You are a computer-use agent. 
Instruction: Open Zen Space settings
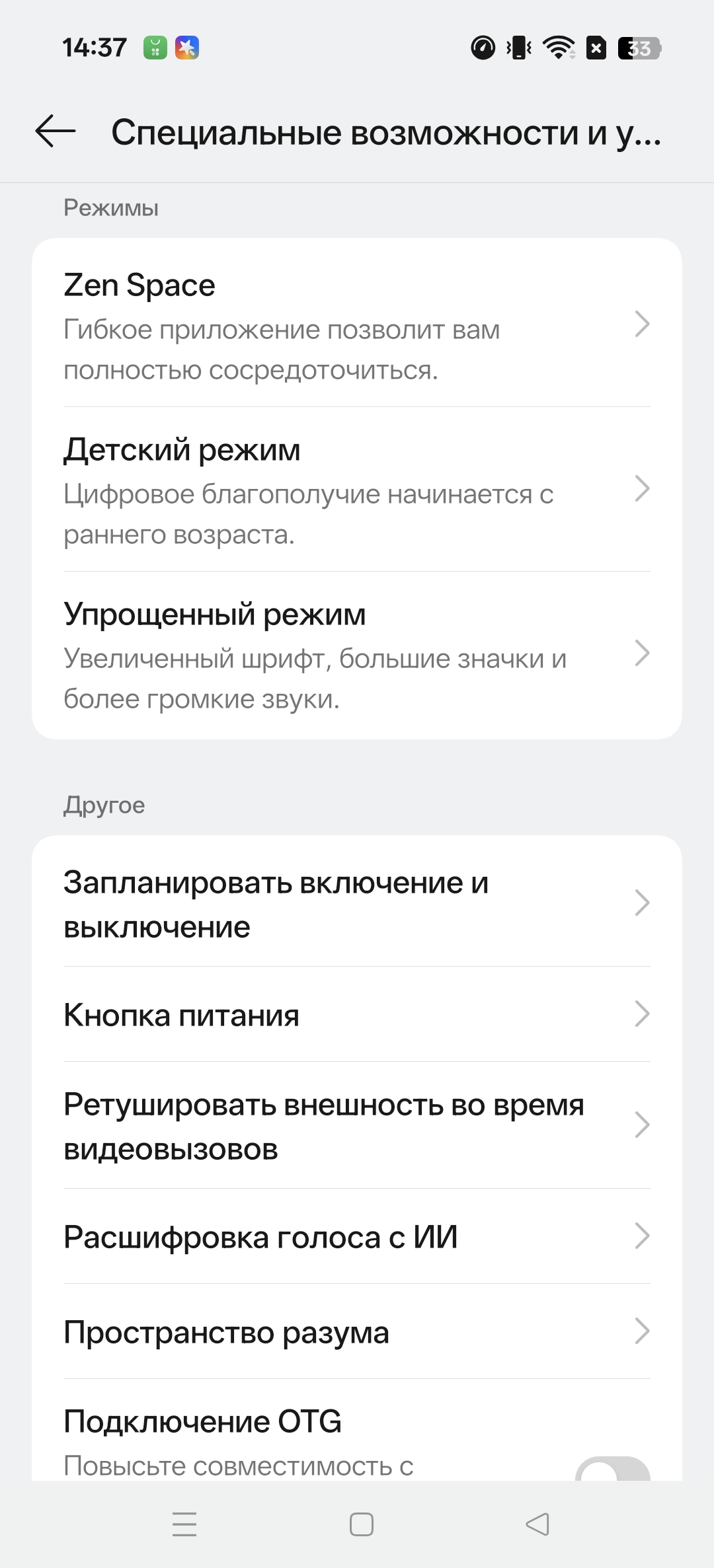pyautogui.click(x=357, y=324)
